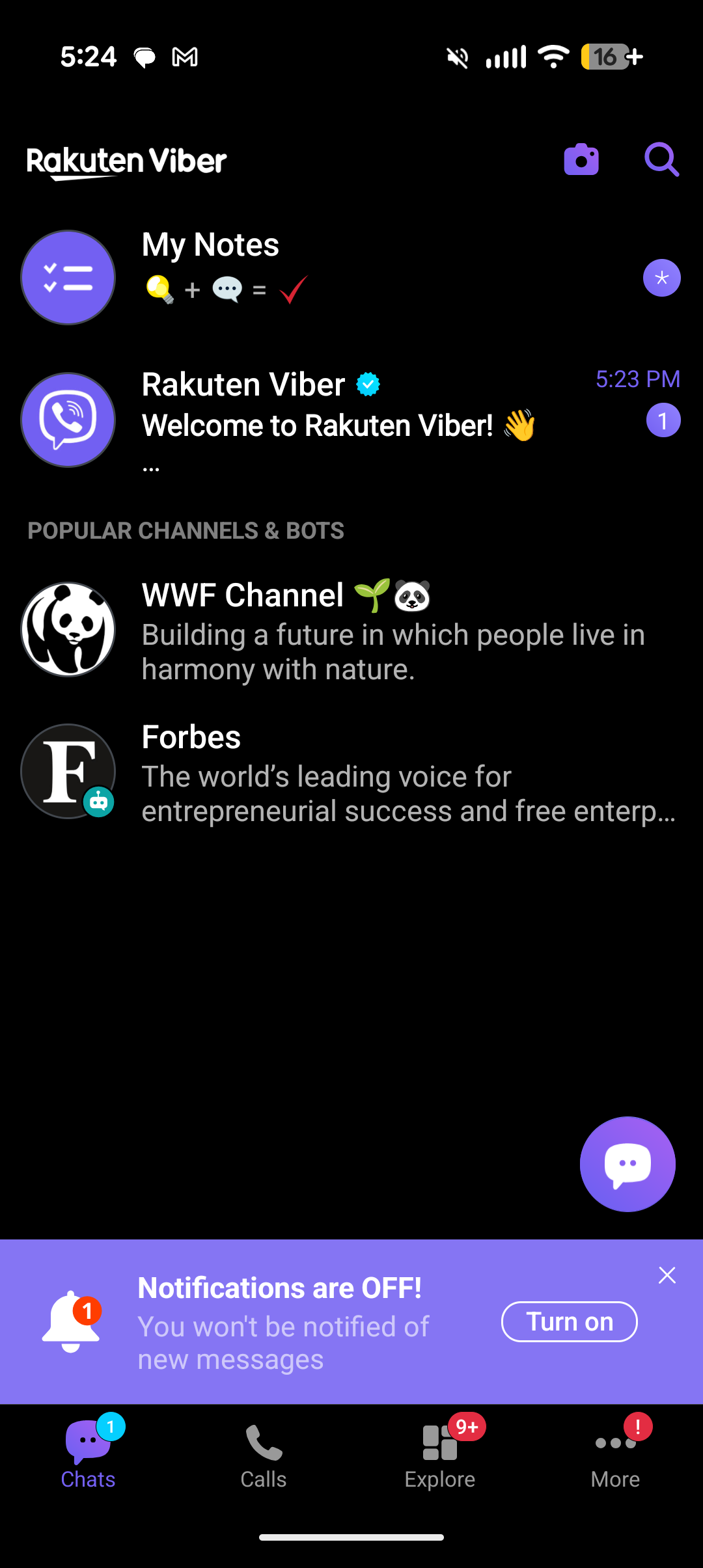
Task: Tap the Turn on notifications button
Action: (x=569, y=1321)
